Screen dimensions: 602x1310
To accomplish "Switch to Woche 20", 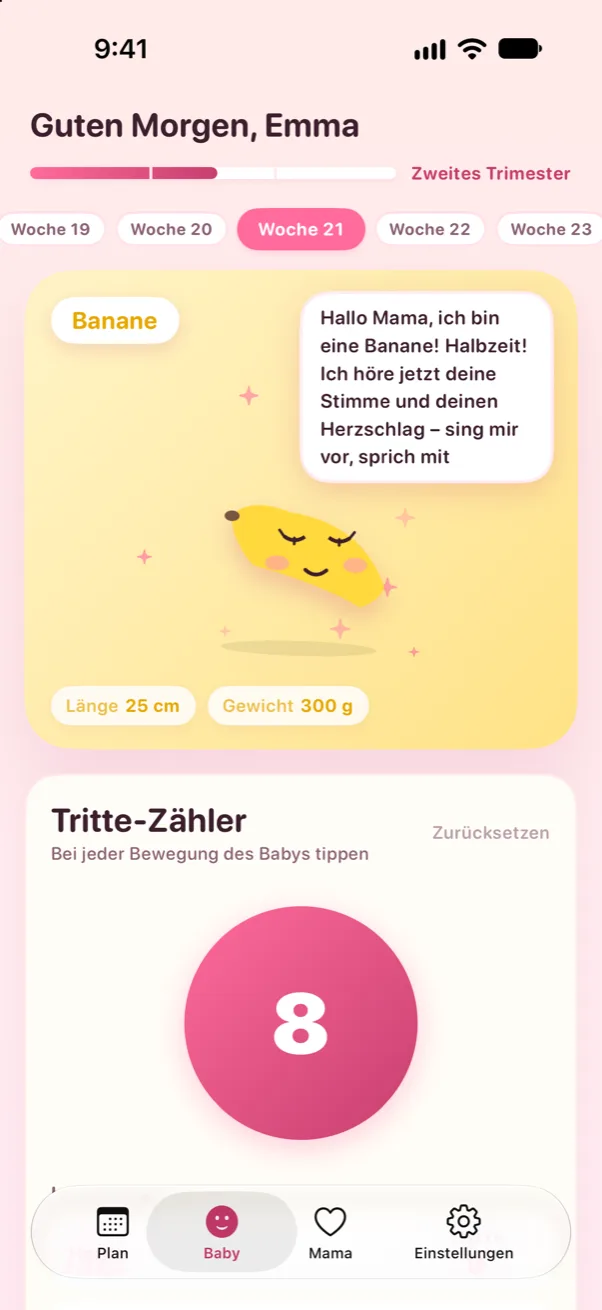I will tap(171, 229).
